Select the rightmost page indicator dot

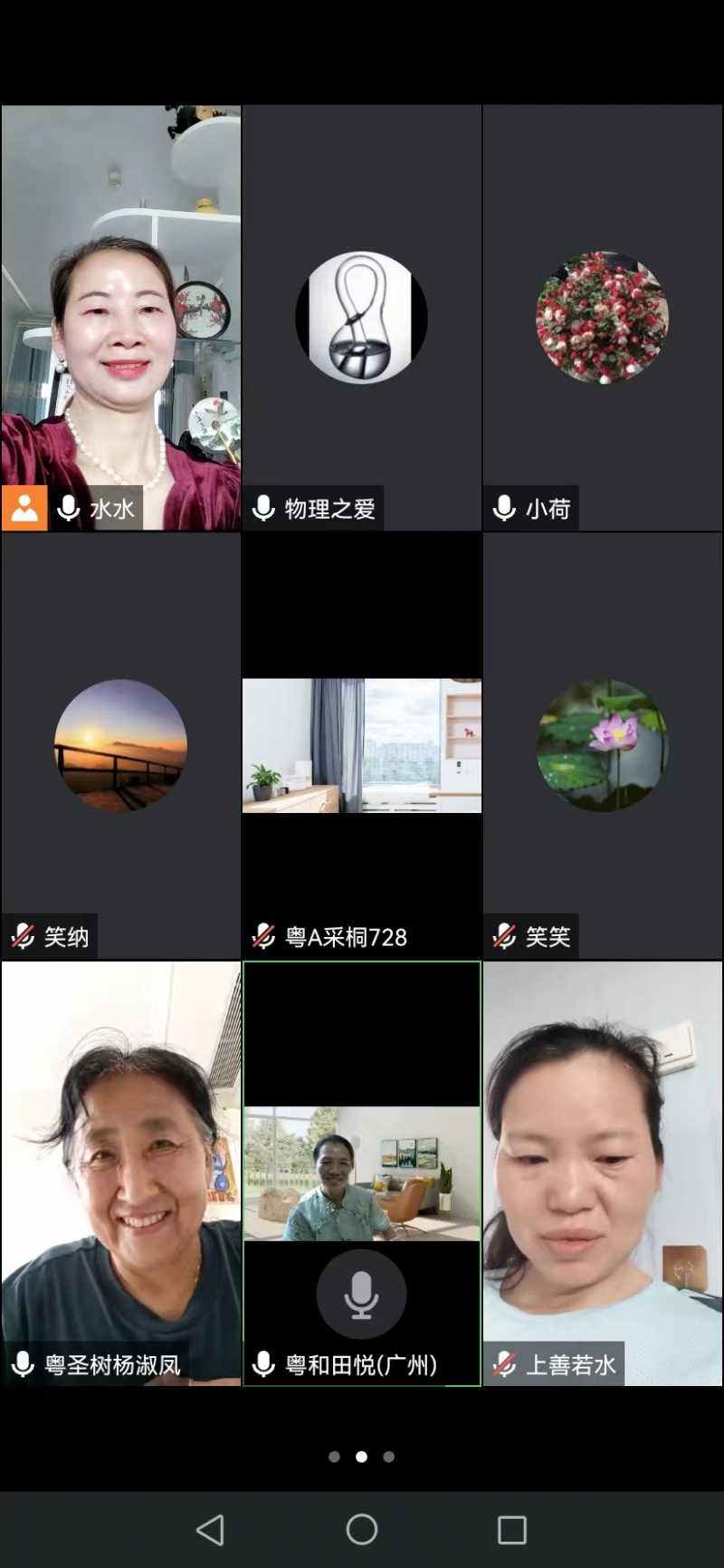coord(388,1457)
